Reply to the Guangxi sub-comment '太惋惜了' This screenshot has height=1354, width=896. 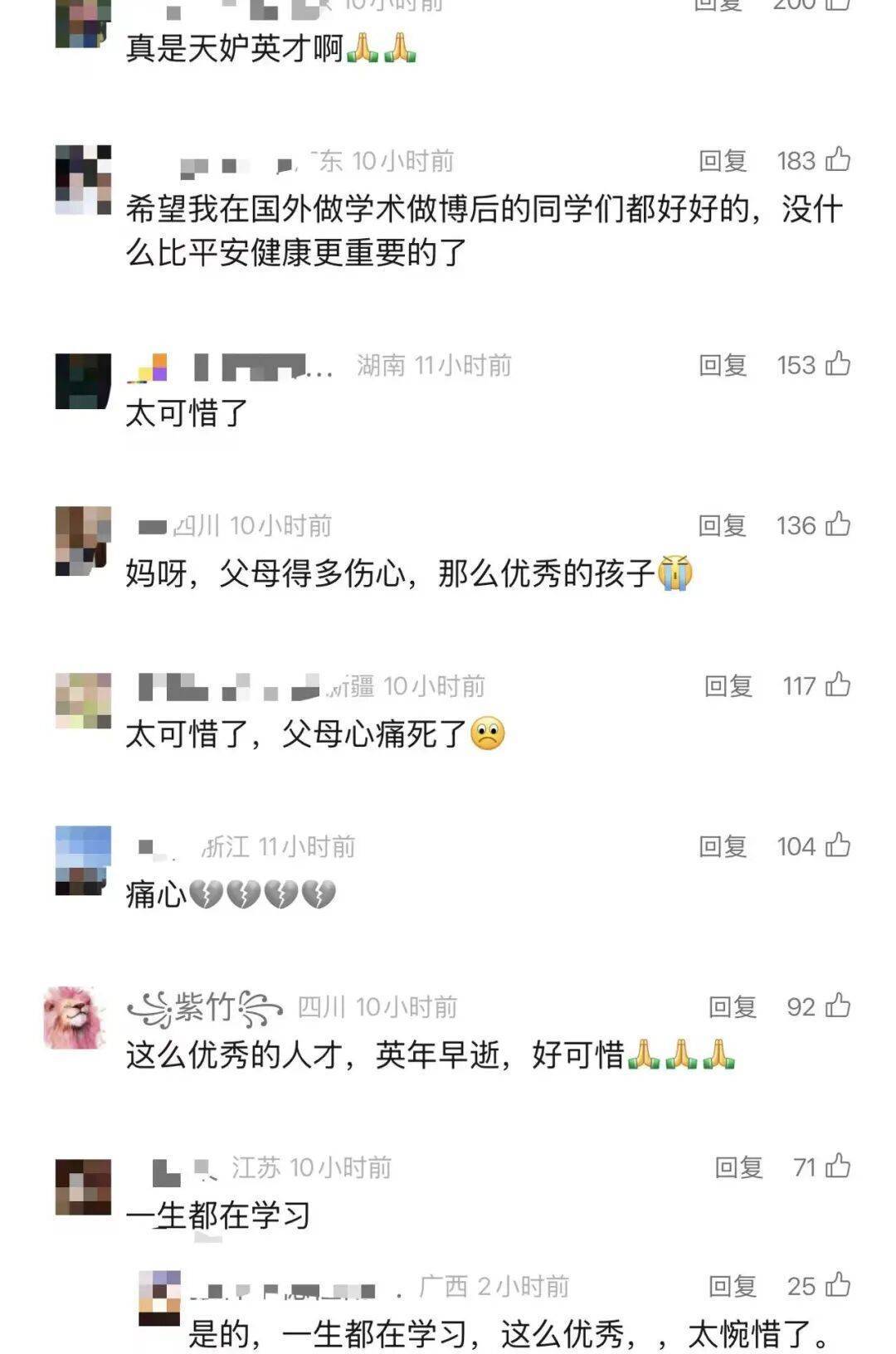733,1286
